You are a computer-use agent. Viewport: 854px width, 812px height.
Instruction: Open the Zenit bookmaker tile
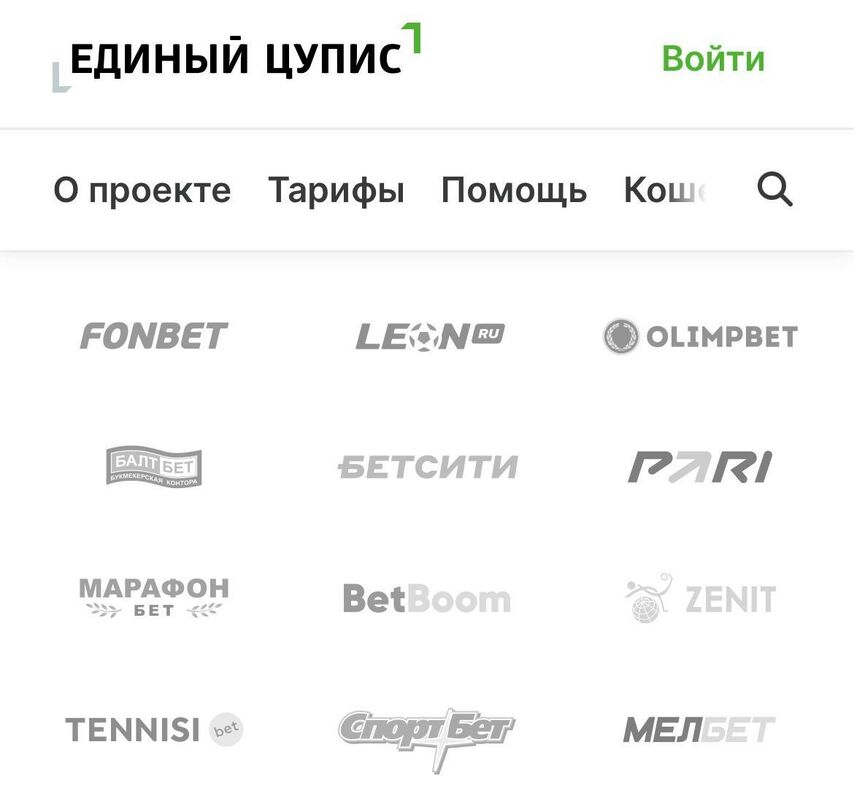point(700,599)
